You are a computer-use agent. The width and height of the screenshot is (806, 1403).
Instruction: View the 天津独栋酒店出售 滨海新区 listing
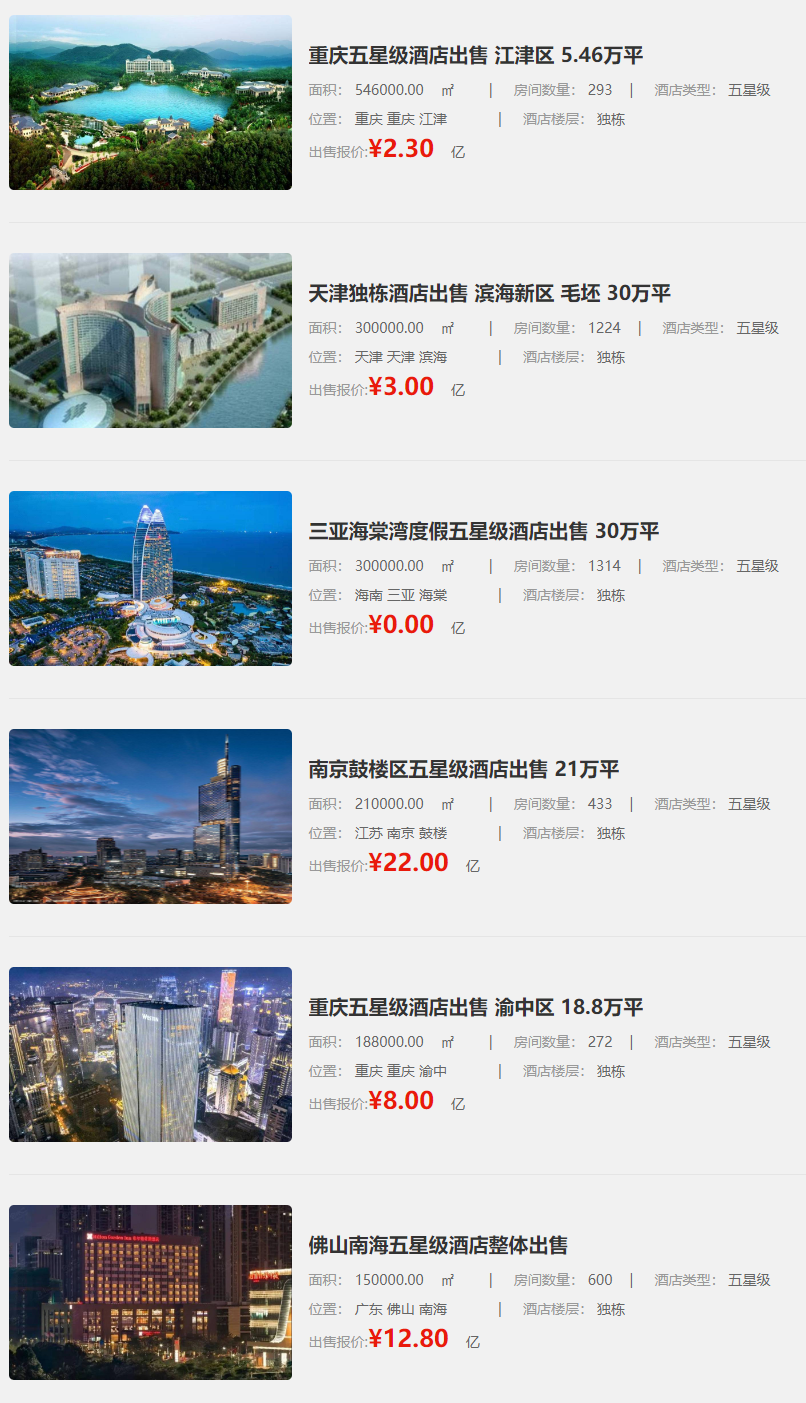tap(489, 294)
